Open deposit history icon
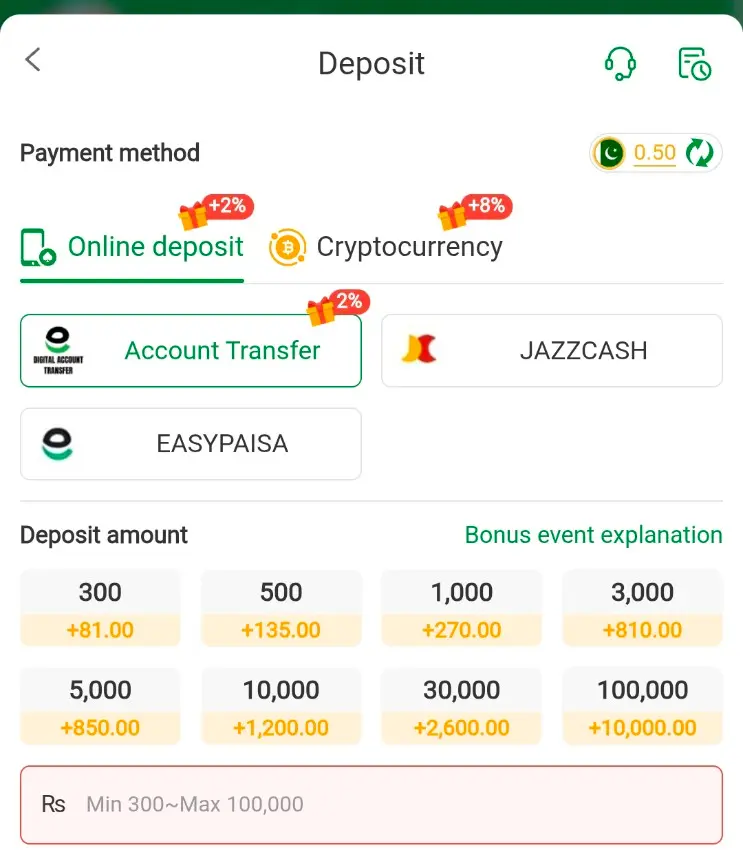Viewport: 743px width, 864px height. pyautogui.click(x=694, y=63)
